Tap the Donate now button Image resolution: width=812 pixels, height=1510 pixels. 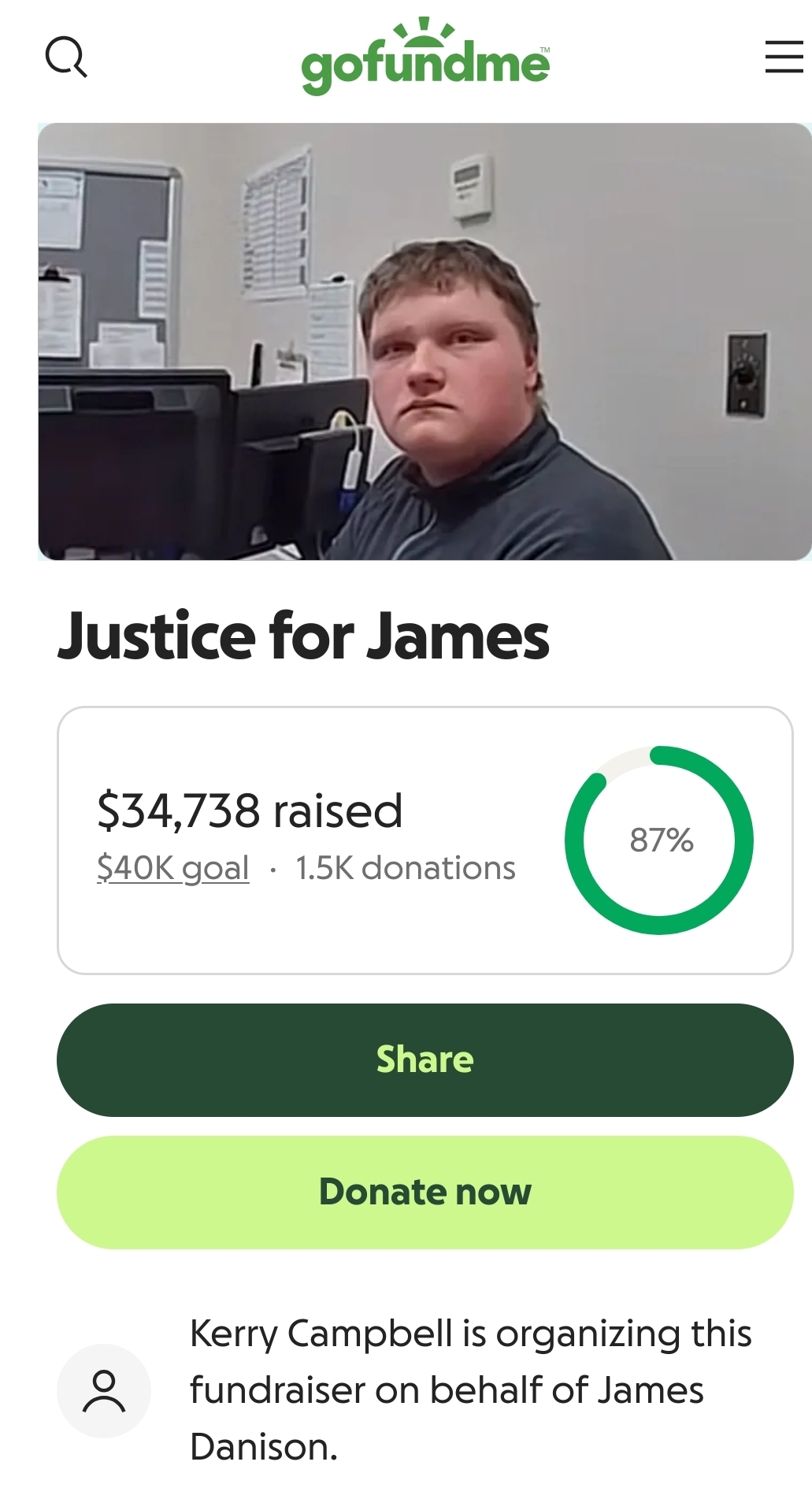[425, 1192]
